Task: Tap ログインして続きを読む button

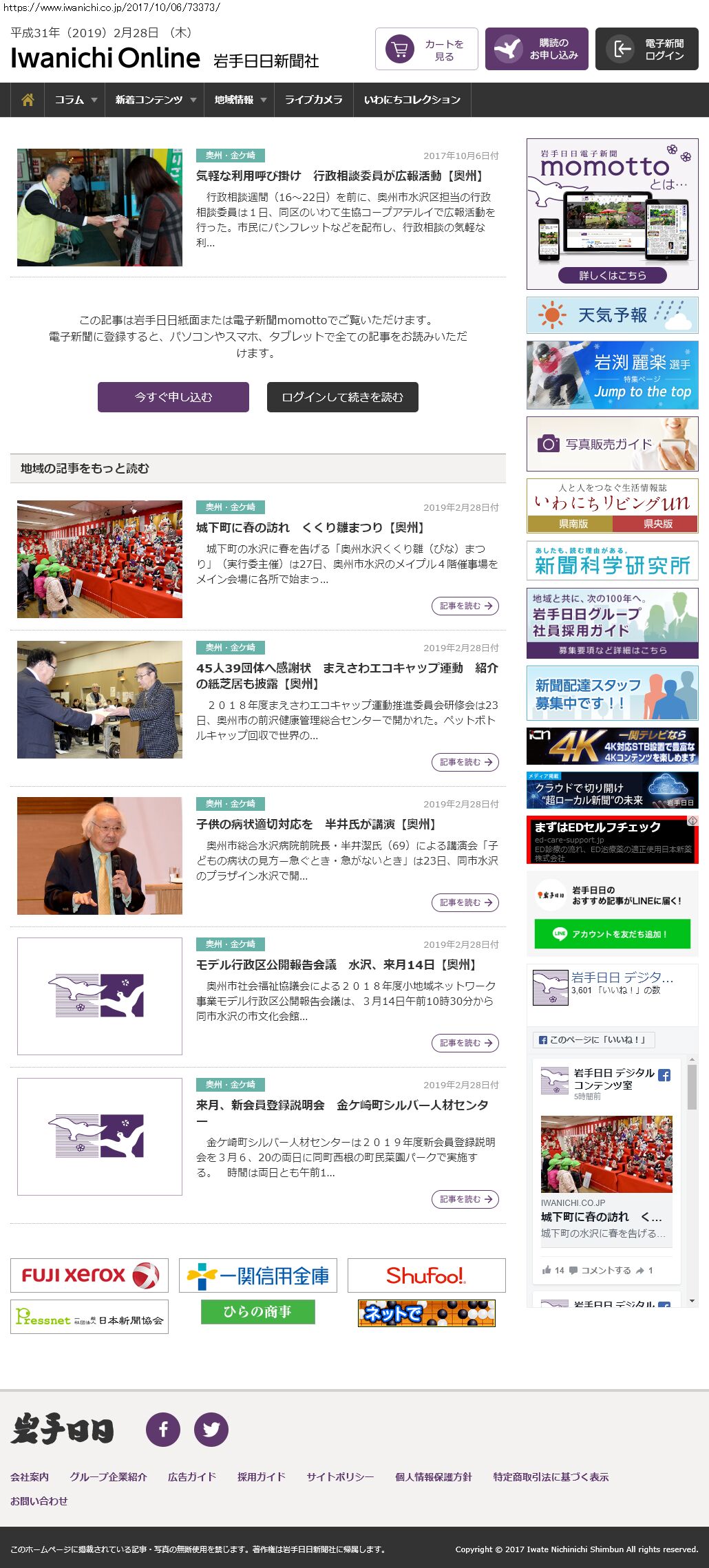Action: tap(343, 397)
